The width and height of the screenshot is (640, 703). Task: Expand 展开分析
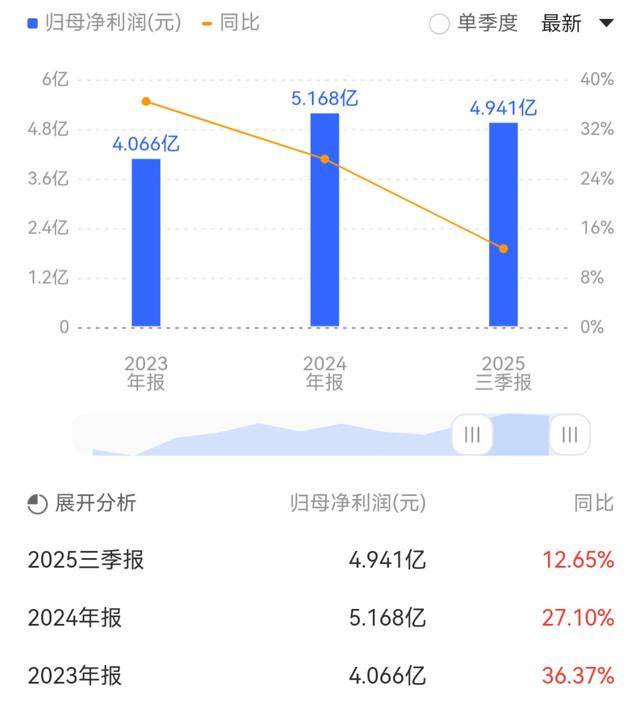[x=82, y=503]
